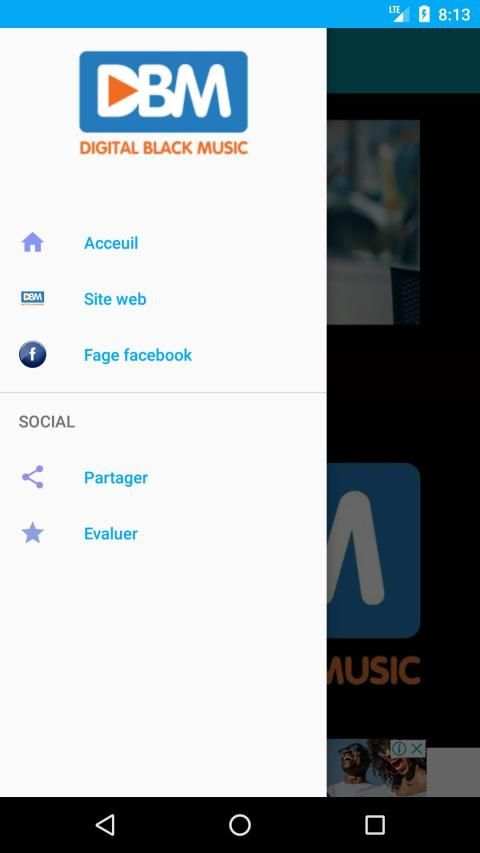Open the recent apps overview
Image resolution: width=480 pixels, height=853 pixels.
tap(374, 825)
